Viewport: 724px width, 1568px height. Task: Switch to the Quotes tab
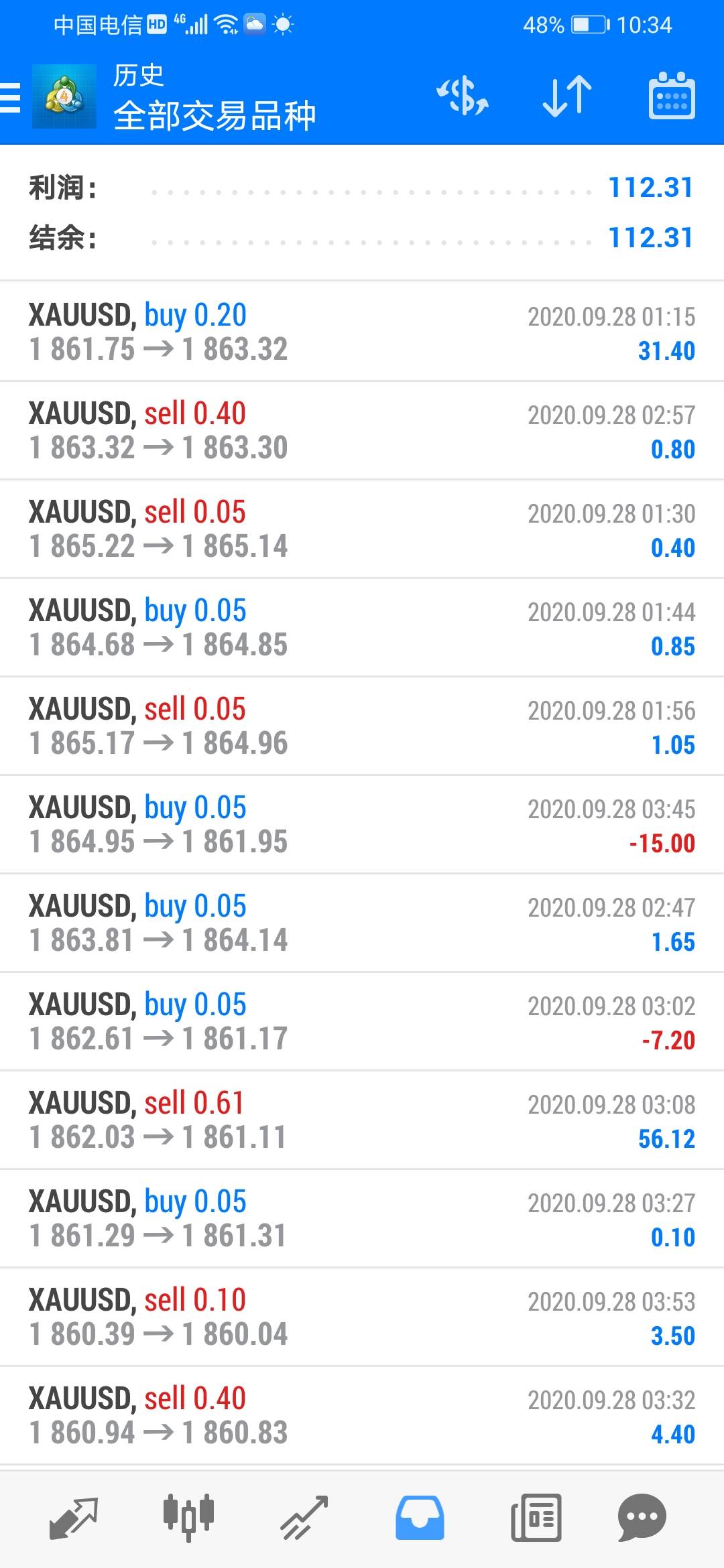73,1517
